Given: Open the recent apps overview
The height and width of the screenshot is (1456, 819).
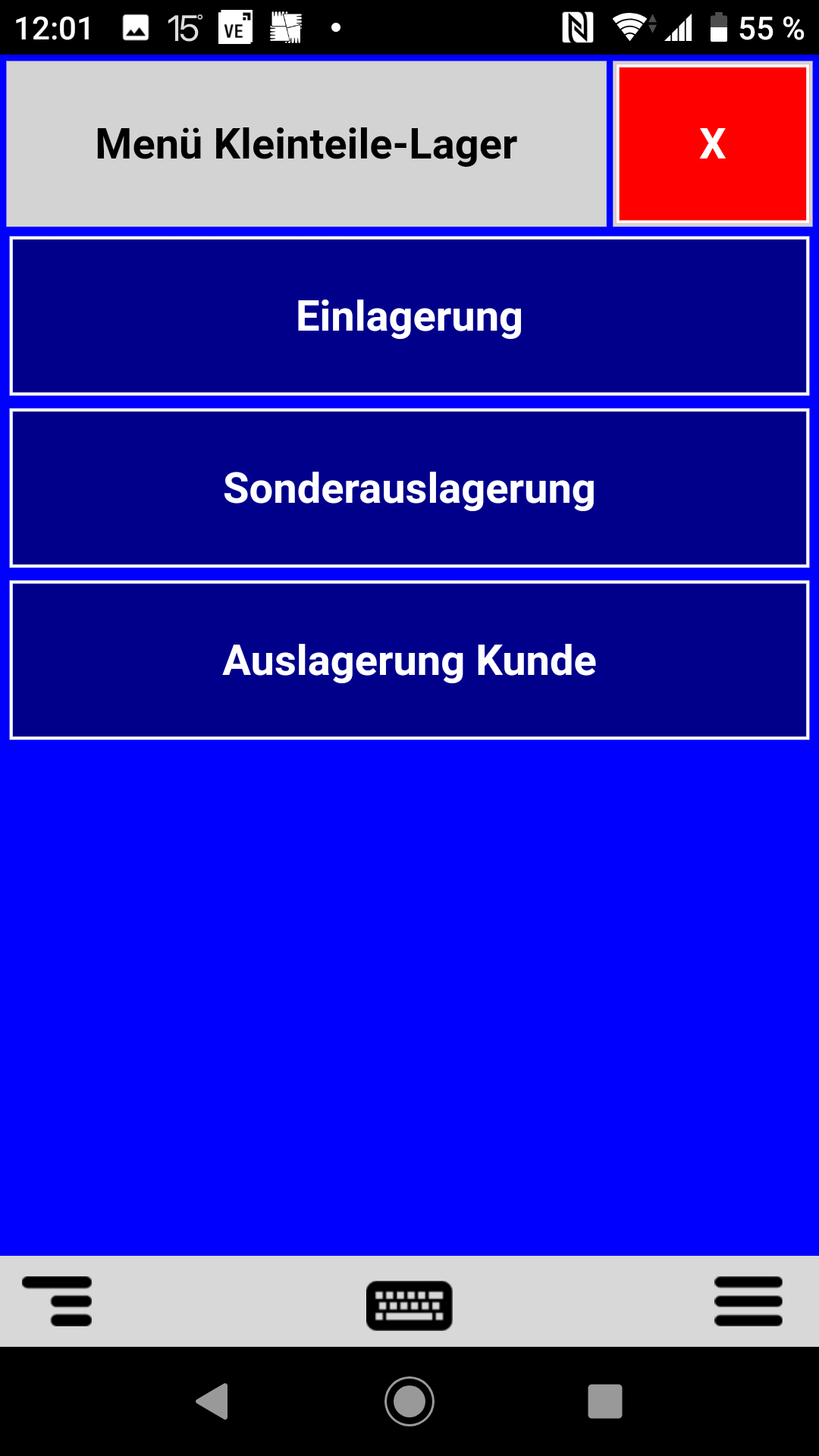Looking at the screenshot, I should point(605,1401).
